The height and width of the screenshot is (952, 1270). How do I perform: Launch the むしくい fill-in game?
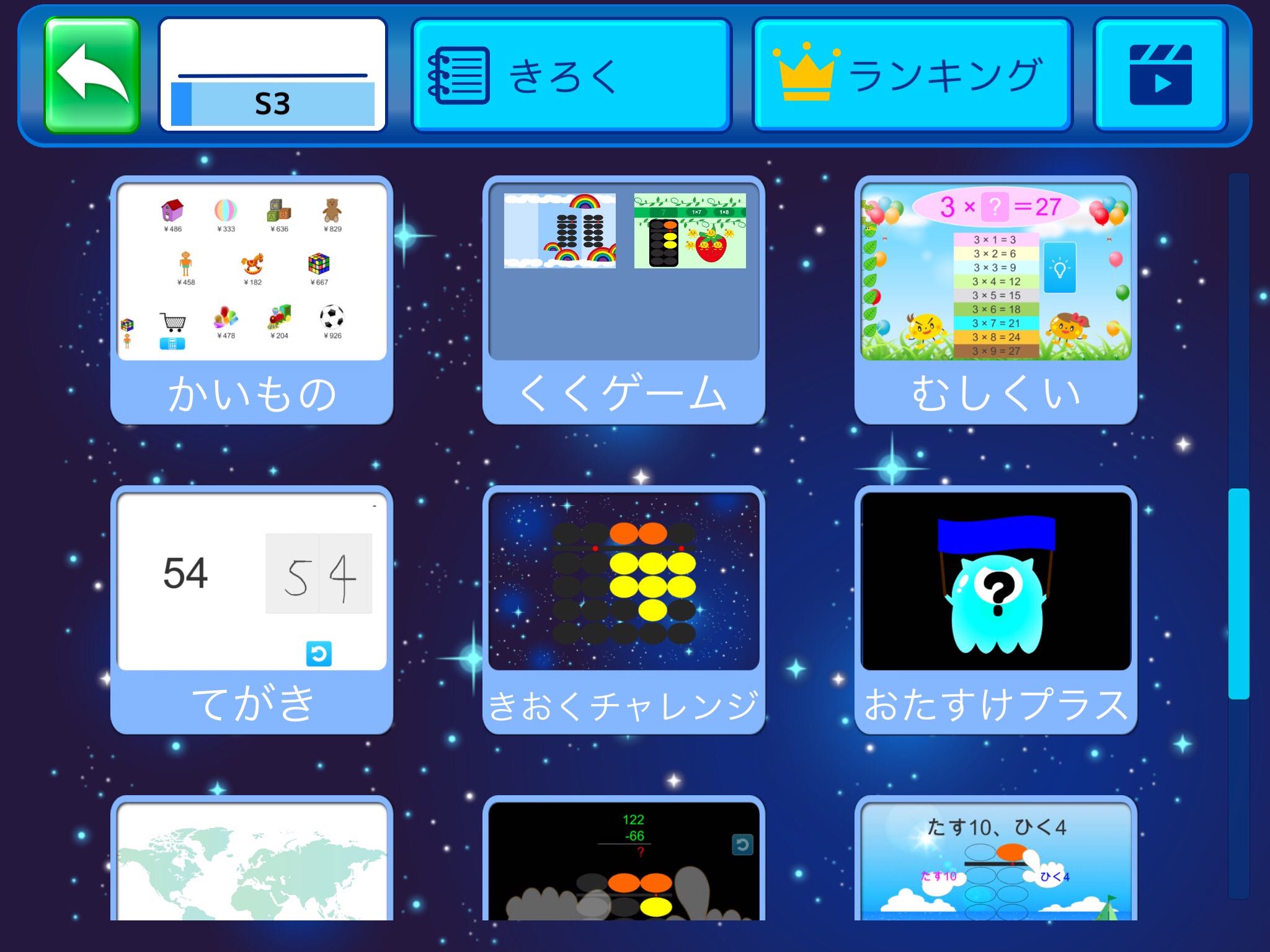click(996, 299)
